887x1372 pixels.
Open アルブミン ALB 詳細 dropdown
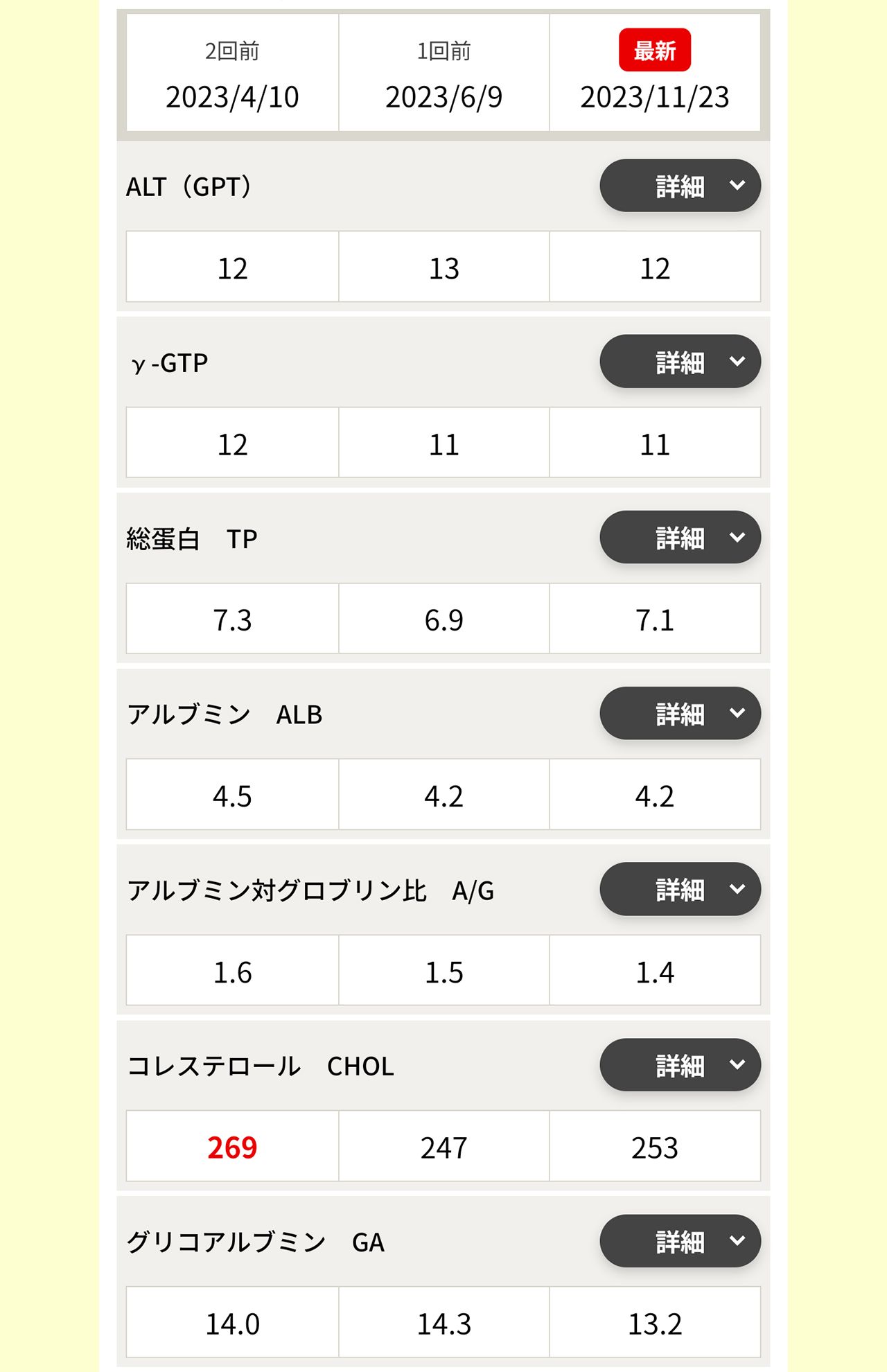pos(680,713)
